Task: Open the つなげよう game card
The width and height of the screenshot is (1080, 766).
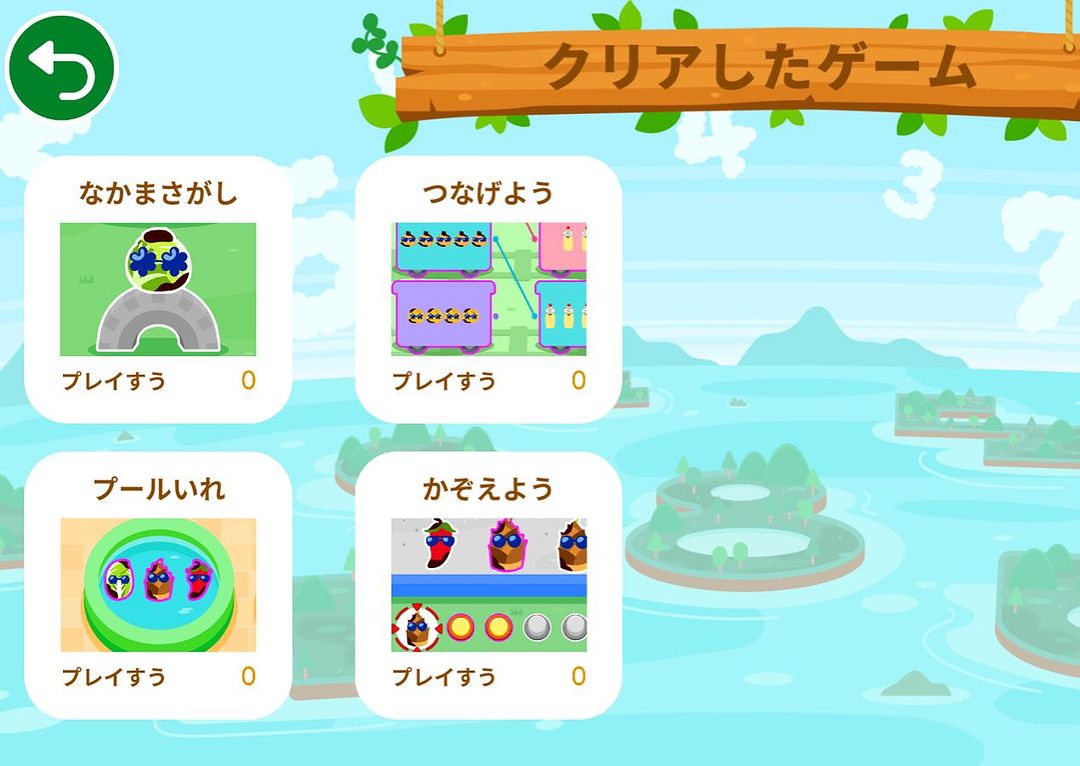Action: point(489,289)
